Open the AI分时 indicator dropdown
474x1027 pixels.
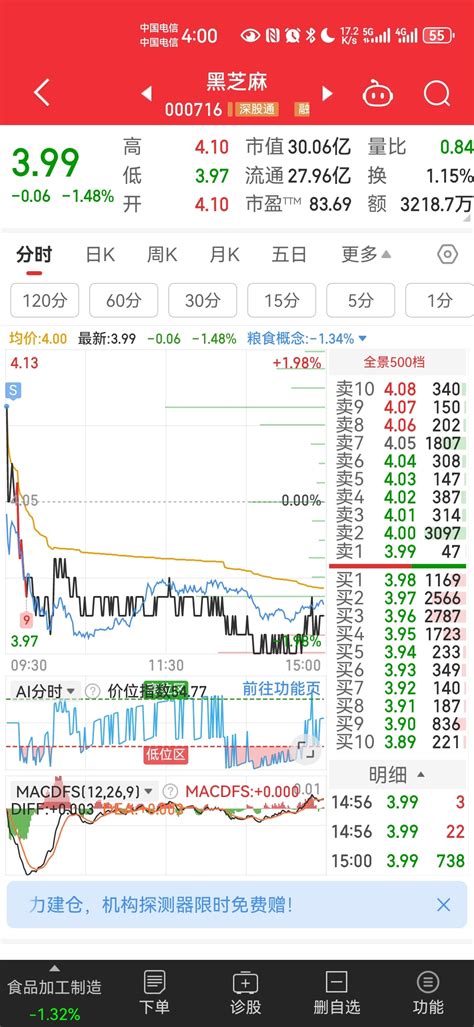pos(45,691)
